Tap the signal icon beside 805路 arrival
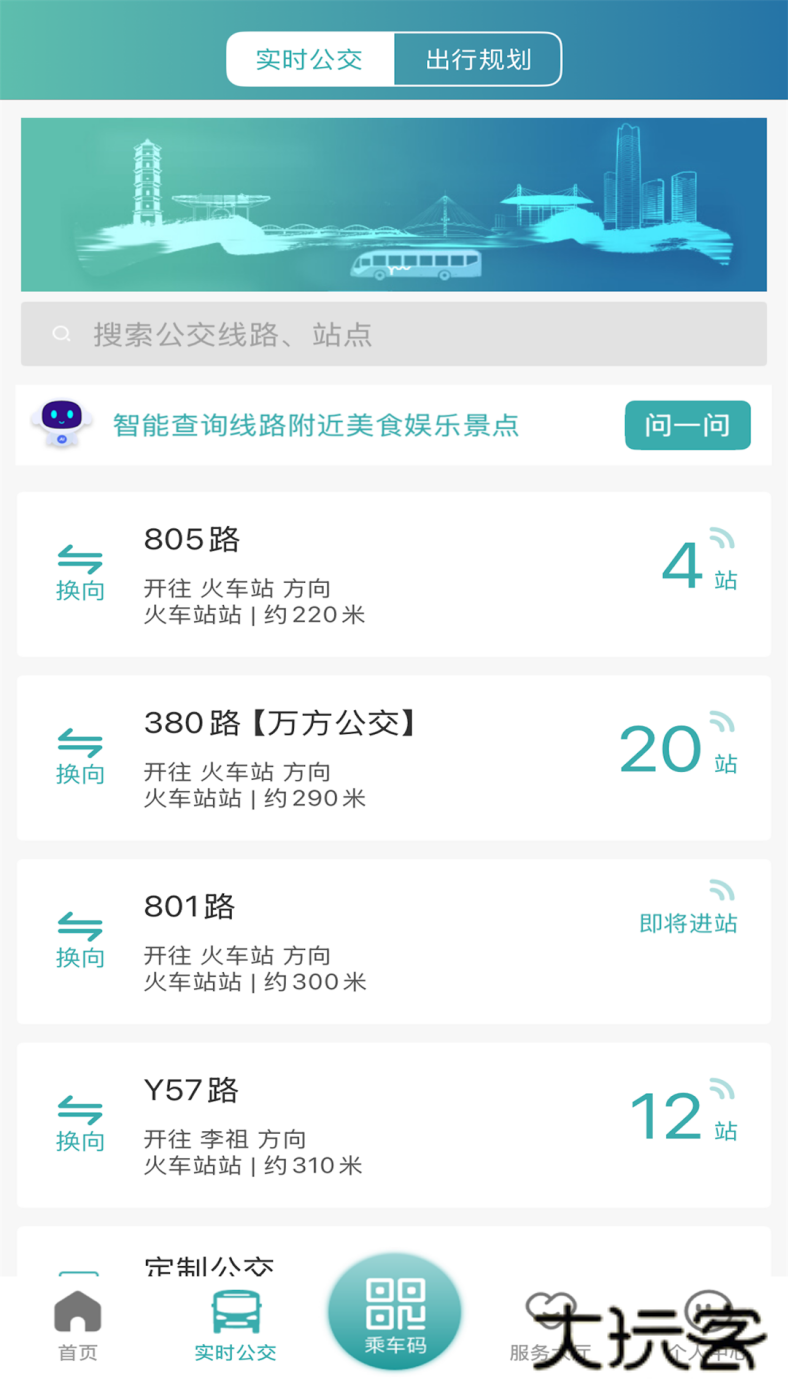Screen dimensions: 788x1400 pyautogui.click(x=723, y=537)
